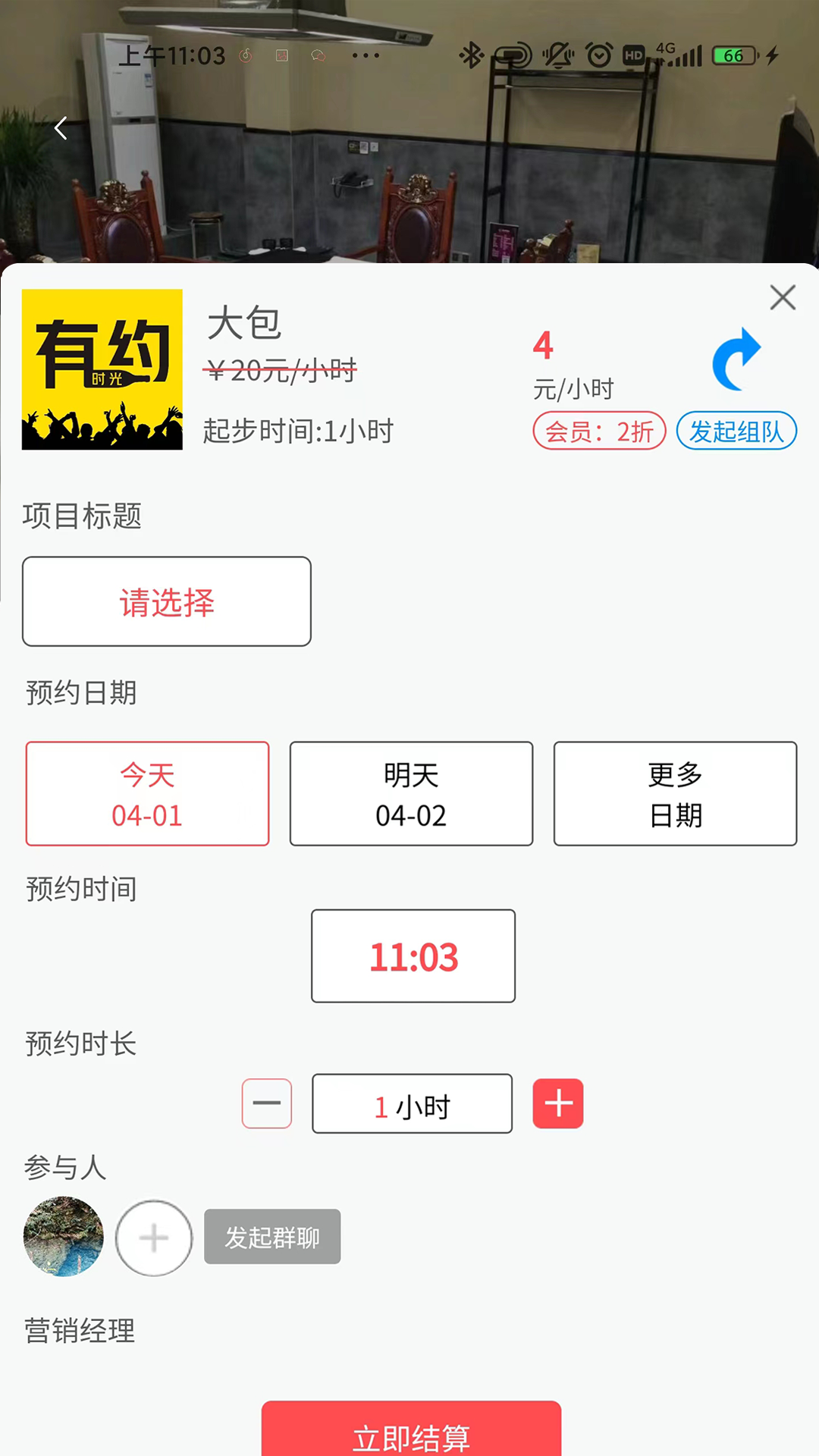Go back using the top arrow
The image size is (819, 1456).
coord(61,128)
